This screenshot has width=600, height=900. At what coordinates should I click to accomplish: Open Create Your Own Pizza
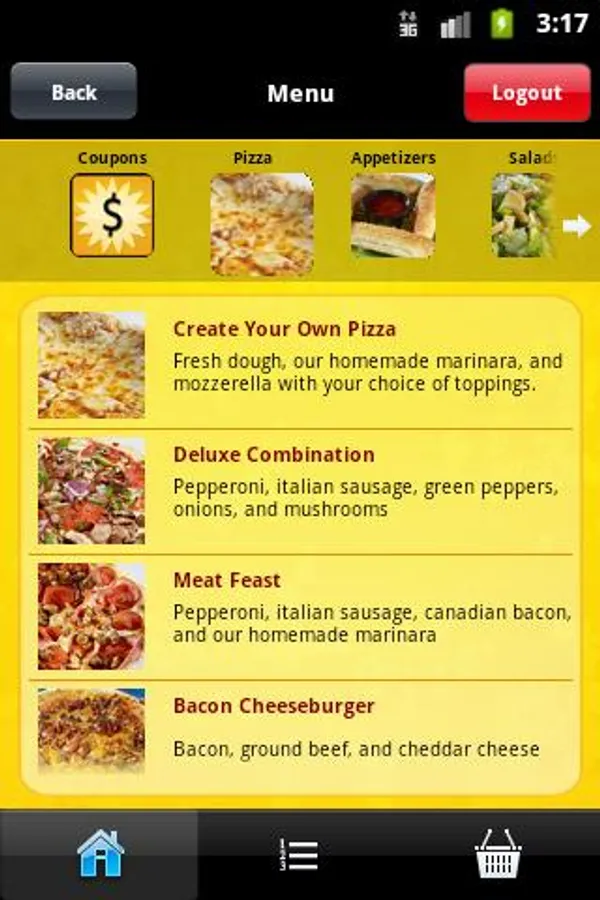pos(301,364)
